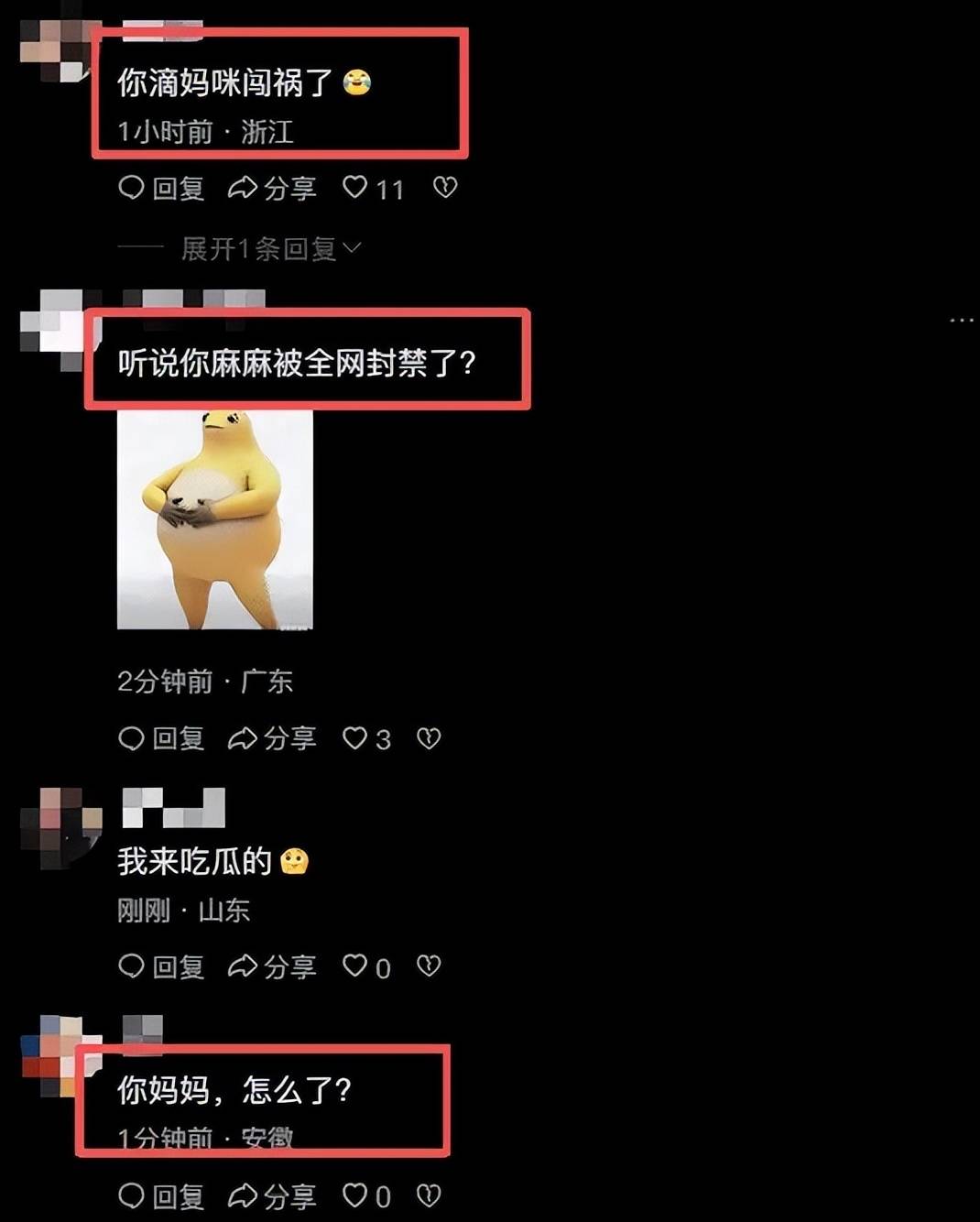
Task: Reply to the 听说你麻麻被全网封禁了 comment
Action: click(x=161, y=738)
